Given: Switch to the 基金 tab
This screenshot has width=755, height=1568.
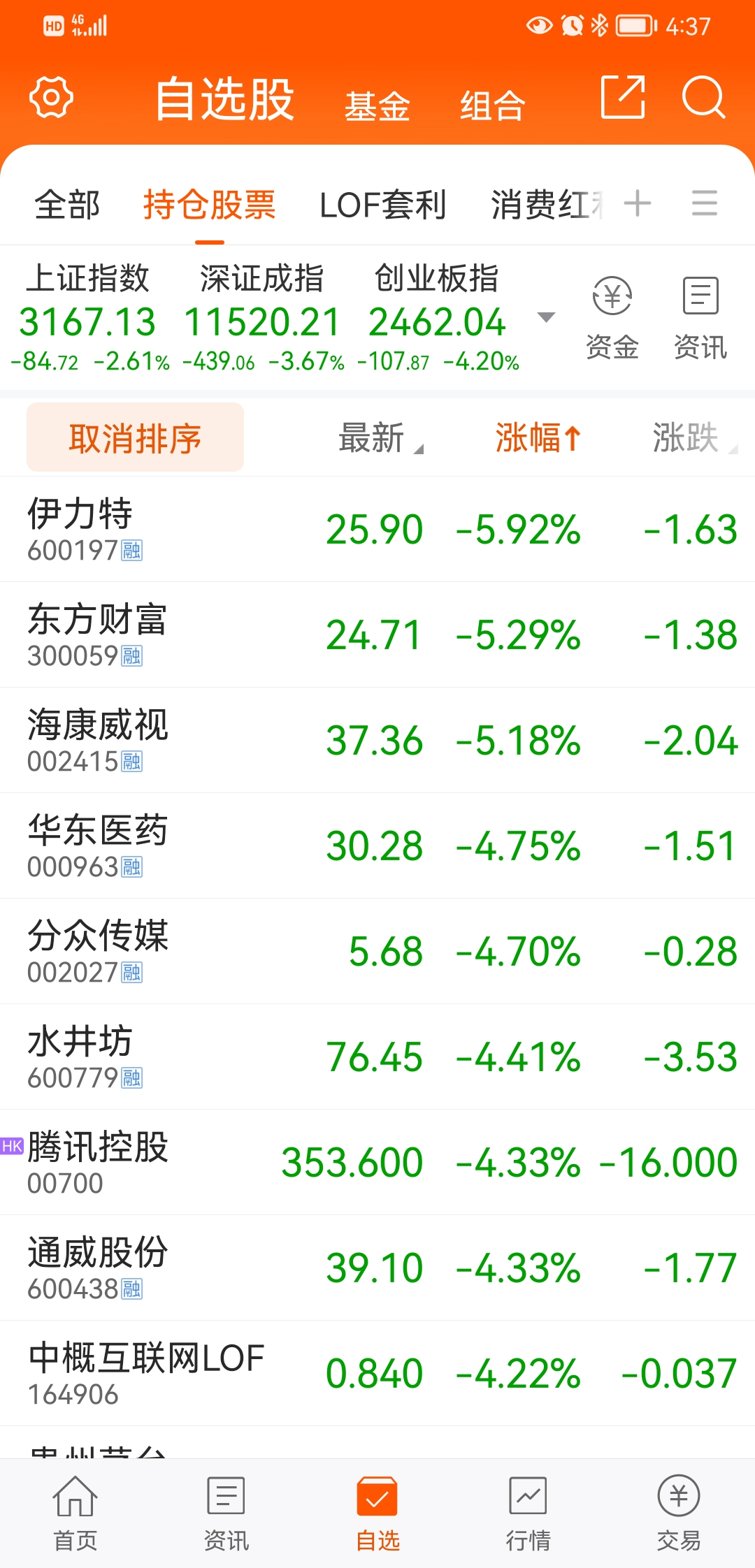Looking at the screenshot, I should coord(377,106).
